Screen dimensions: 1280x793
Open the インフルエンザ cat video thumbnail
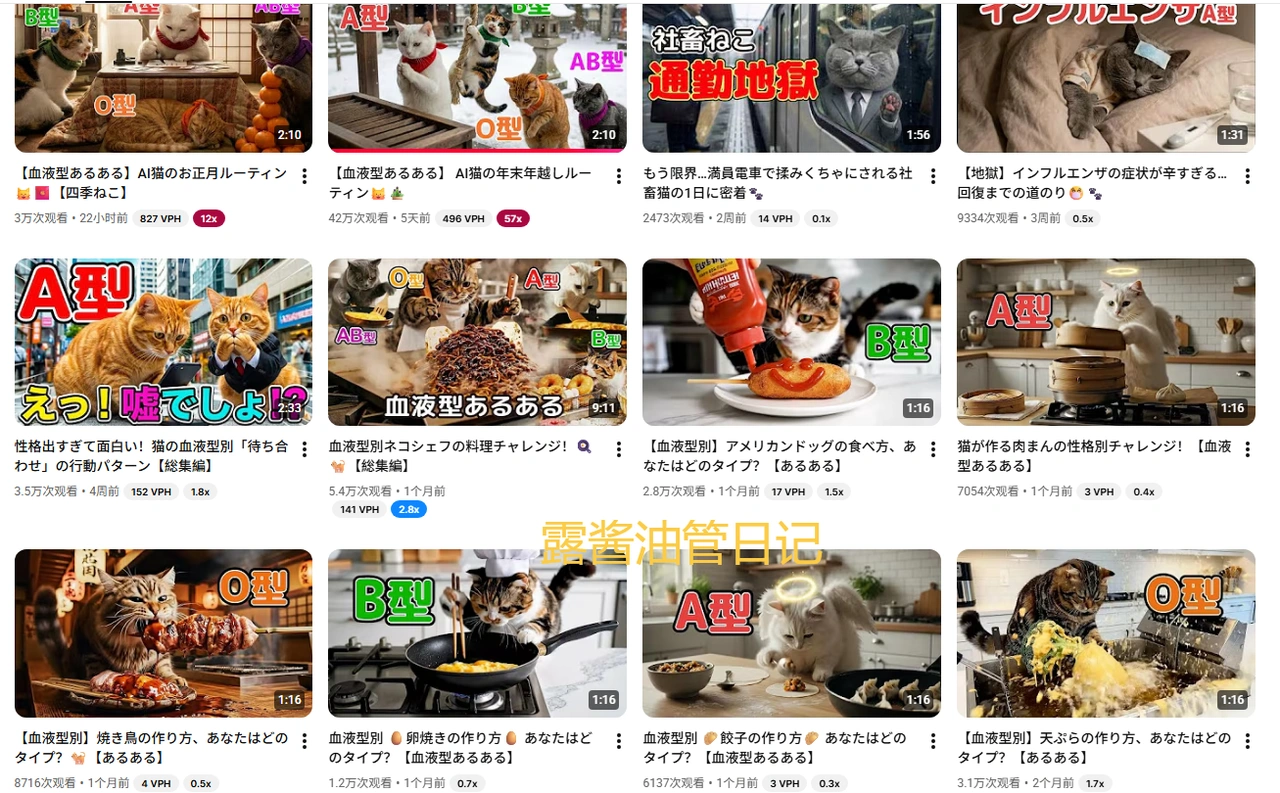coord(1105,78)
